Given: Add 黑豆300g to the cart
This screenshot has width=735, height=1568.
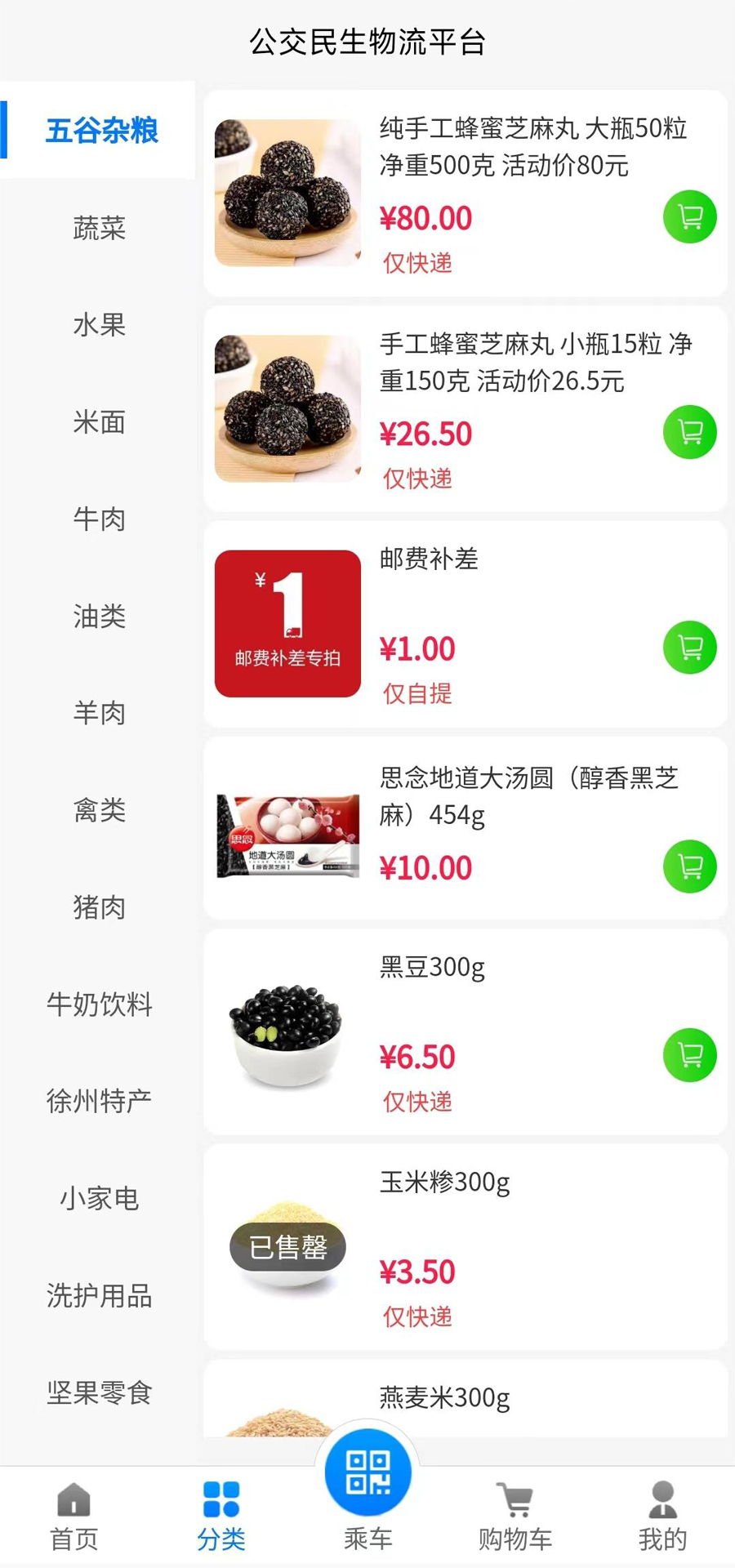Looking at the screenshot, I should [x=689, y=1055].
